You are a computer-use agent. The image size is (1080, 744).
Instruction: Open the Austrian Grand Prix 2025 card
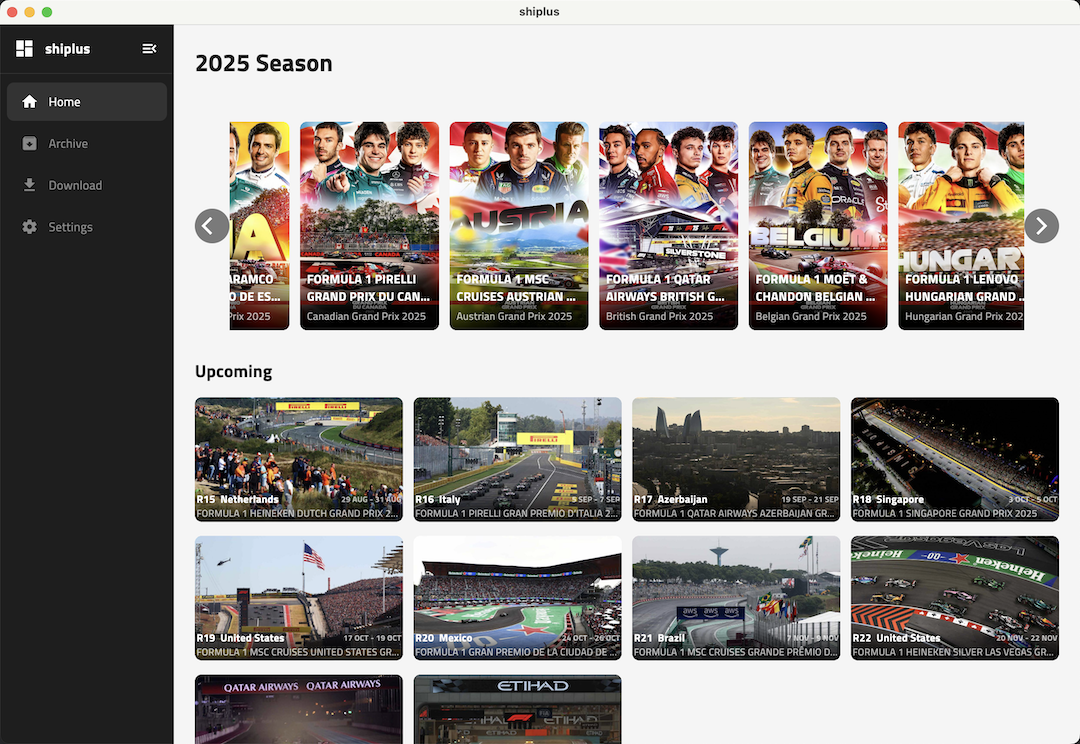pos(519,225)
